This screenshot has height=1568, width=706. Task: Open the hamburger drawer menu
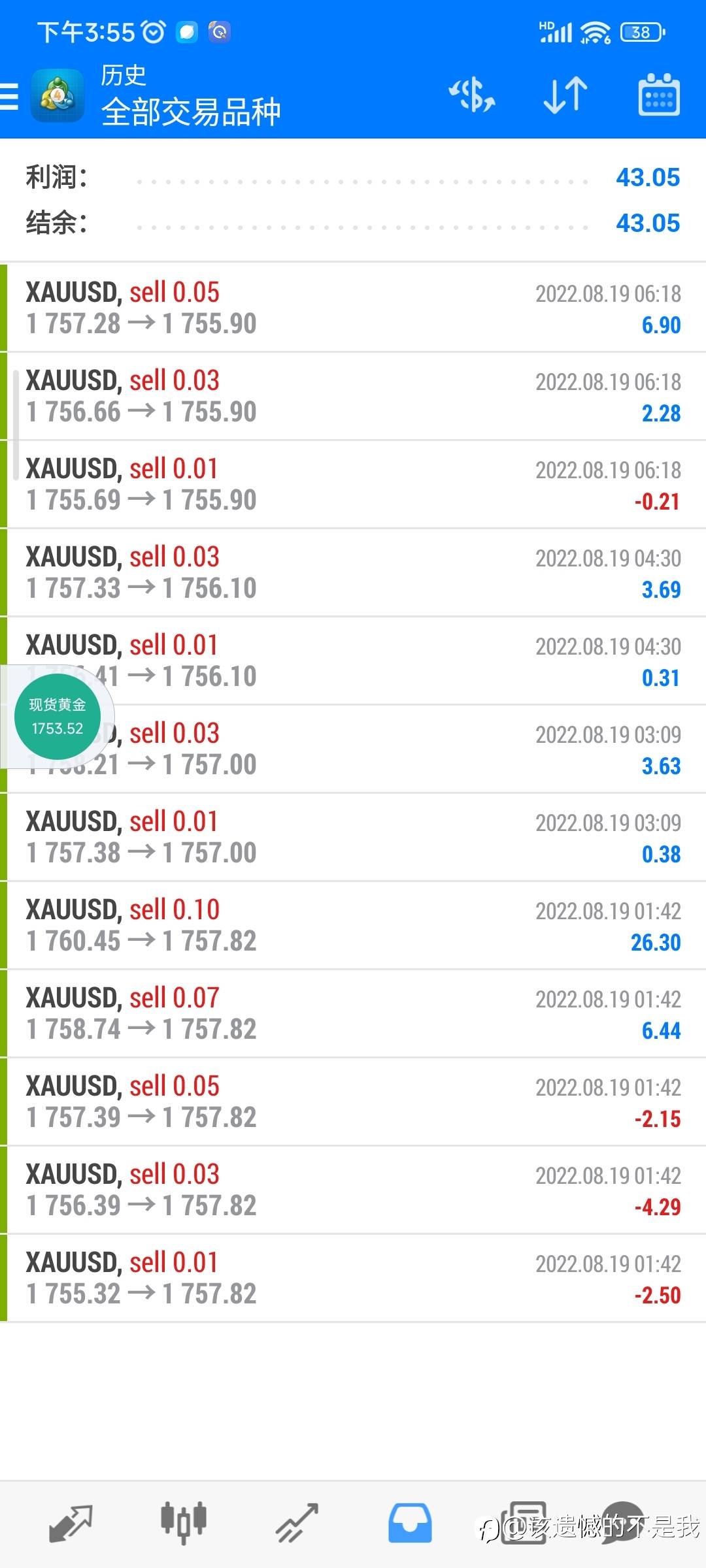pos(9,97)
